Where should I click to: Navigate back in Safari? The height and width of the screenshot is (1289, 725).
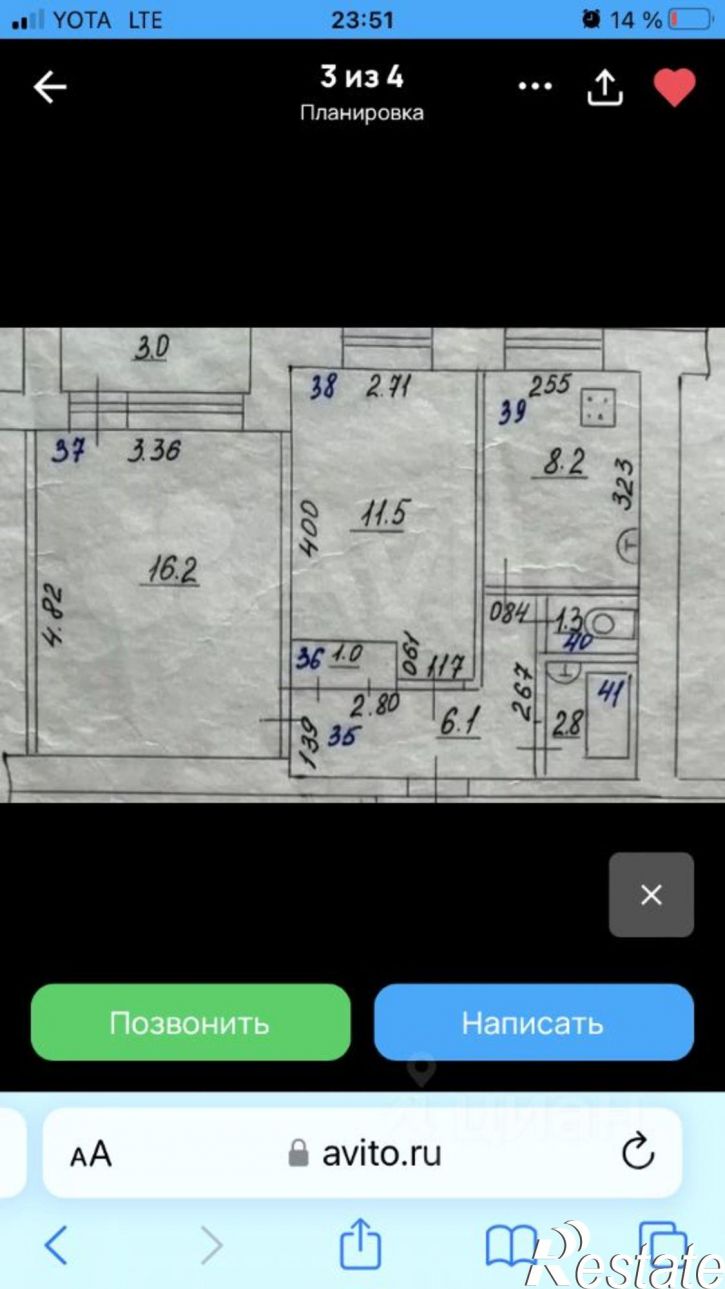pyautogui.click(x=56, y=1246)
